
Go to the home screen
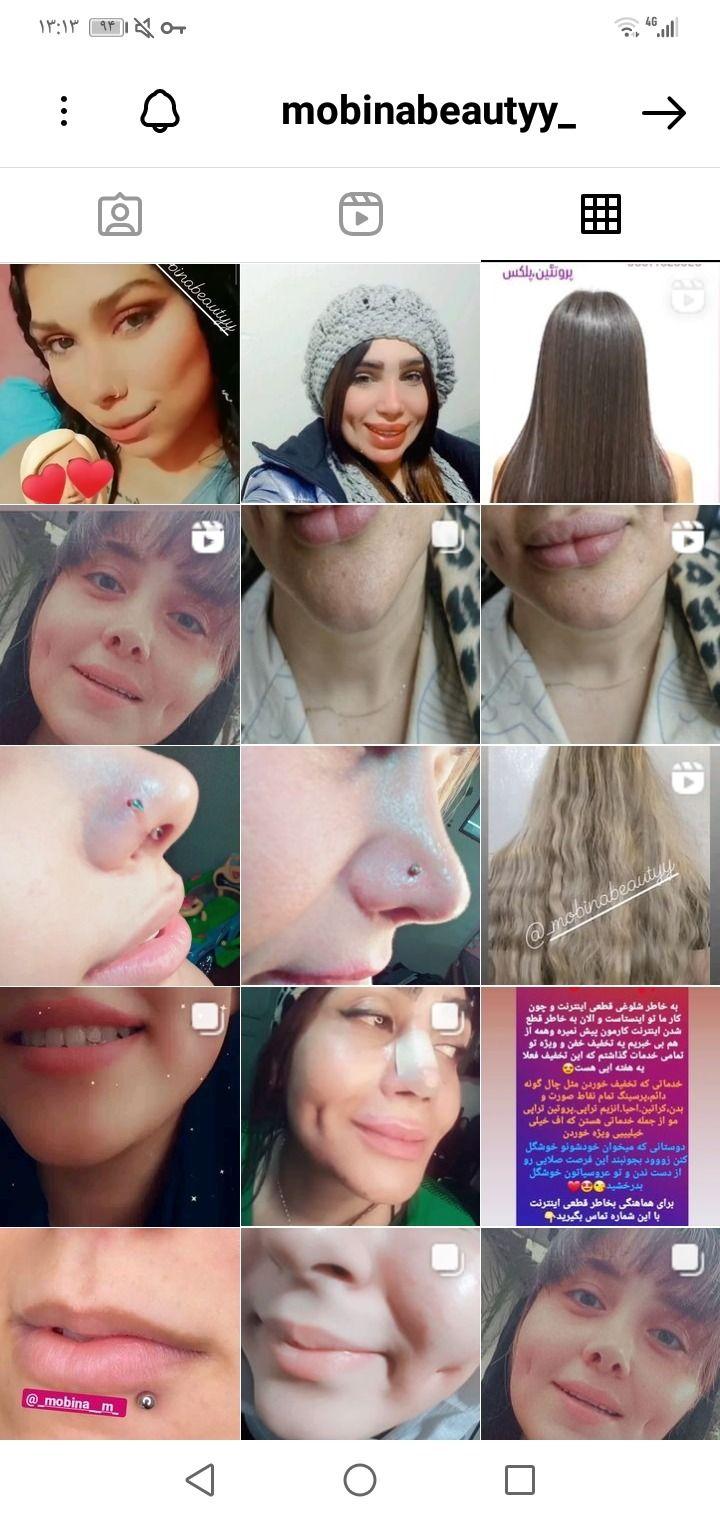coord(360,1480)
